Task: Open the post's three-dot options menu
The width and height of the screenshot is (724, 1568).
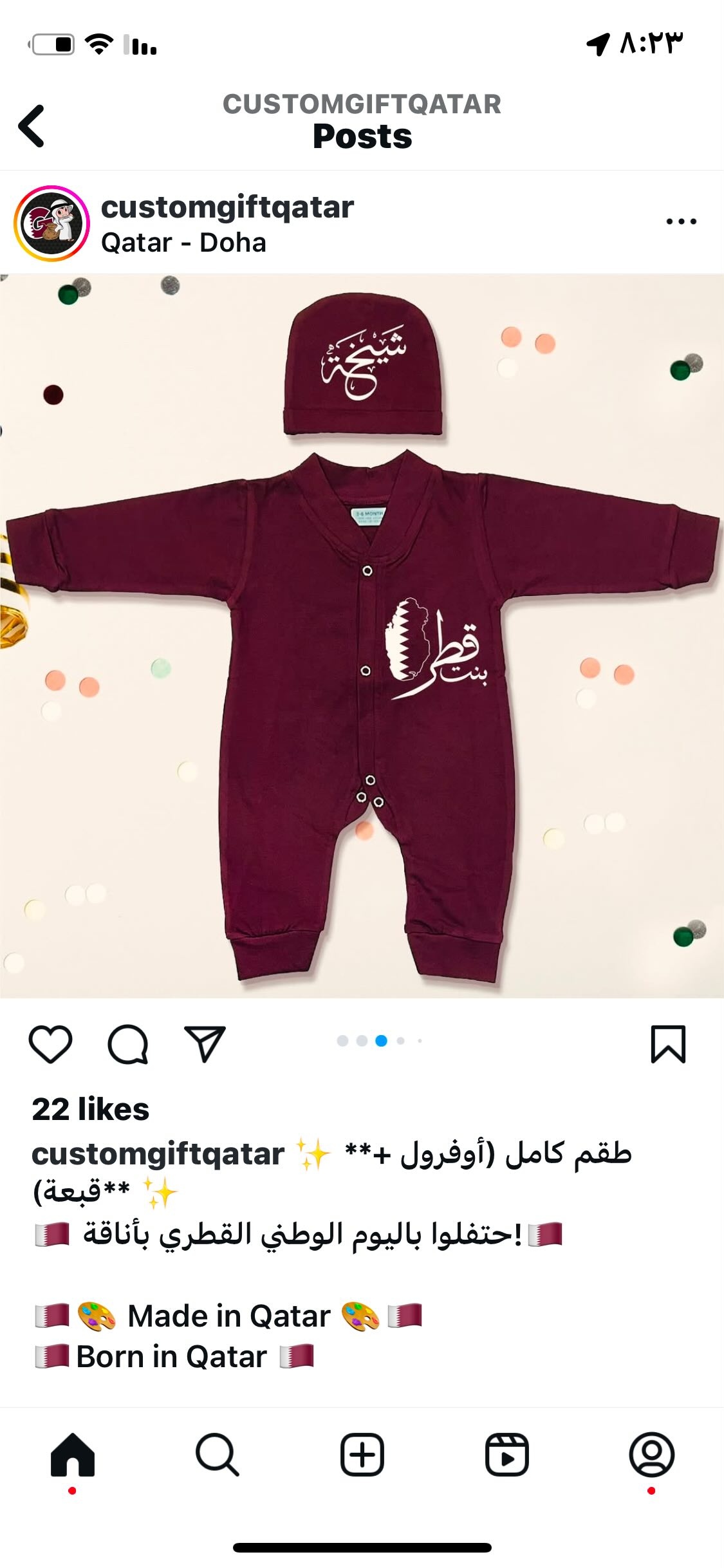Action: [x=681, y=221]
